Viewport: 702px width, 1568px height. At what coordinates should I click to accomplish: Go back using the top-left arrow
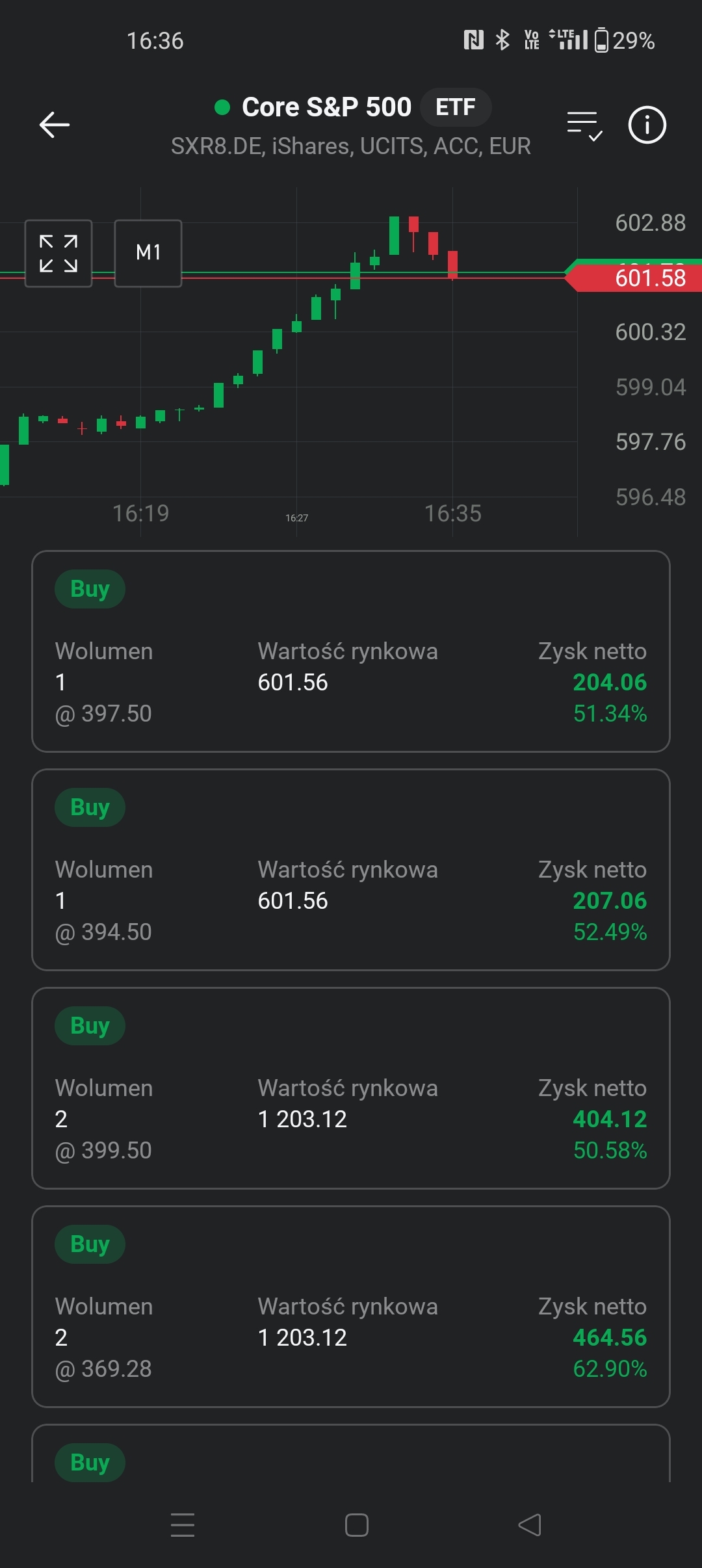55,125
